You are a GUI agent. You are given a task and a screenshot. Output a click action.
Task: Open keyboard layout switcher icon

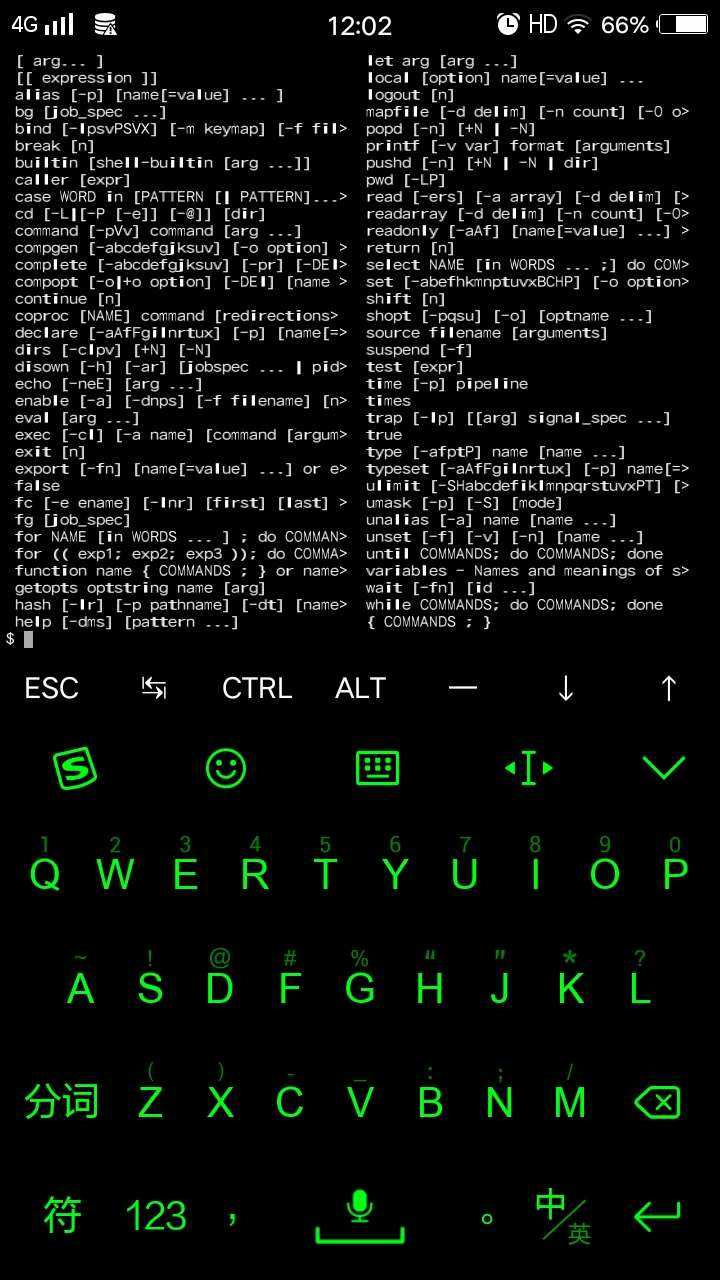pos(378,768)
